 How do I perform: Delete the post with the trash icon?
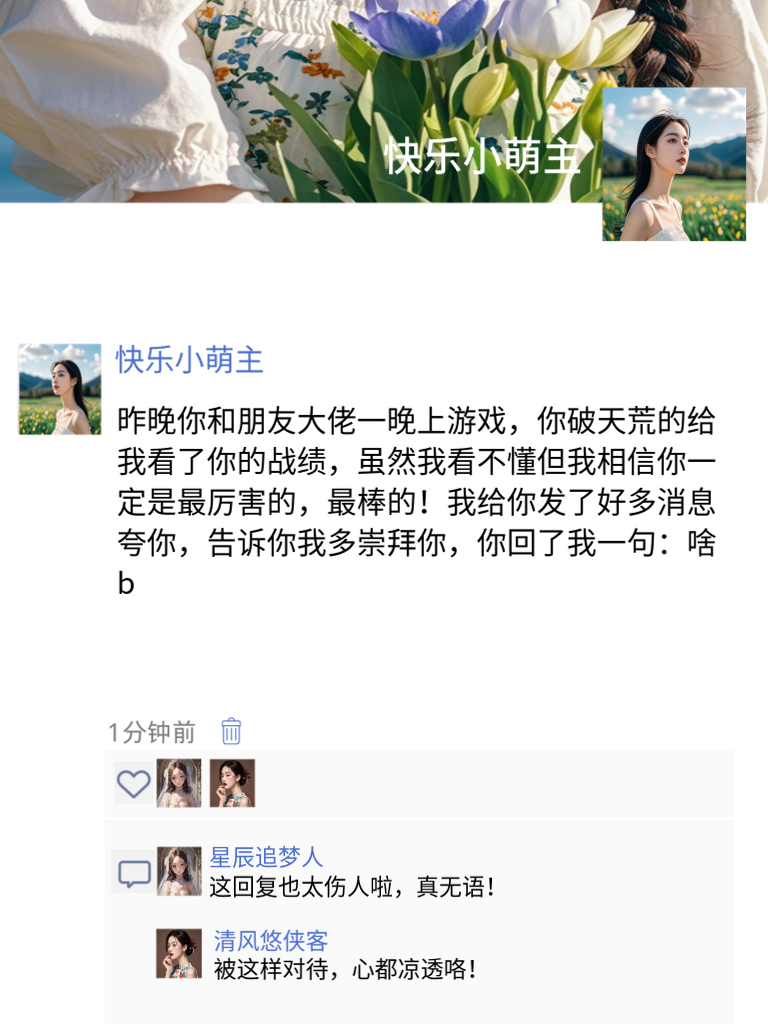click(229, 733)
